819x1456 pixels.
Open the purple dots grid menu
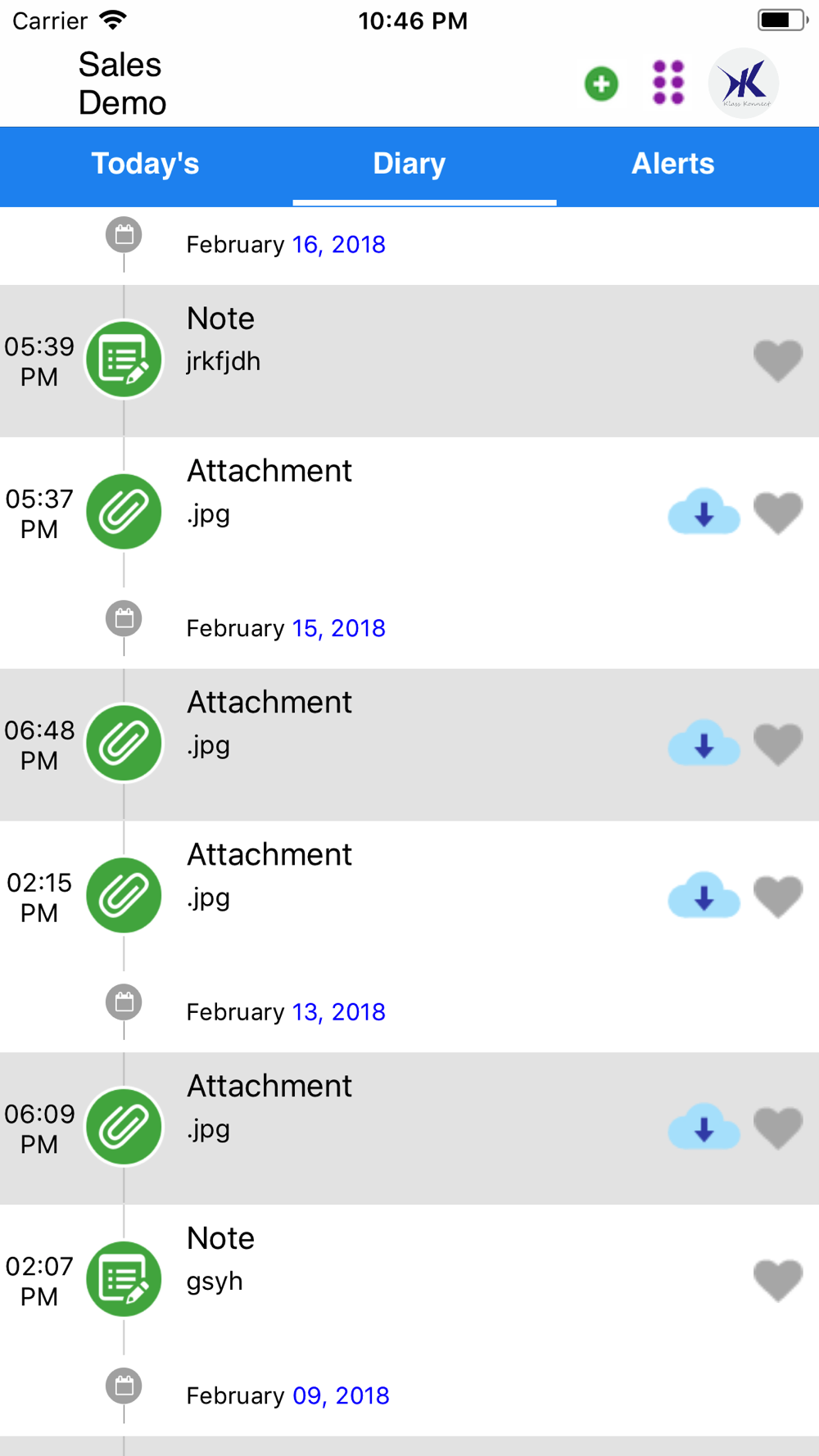tap(668, 83)
